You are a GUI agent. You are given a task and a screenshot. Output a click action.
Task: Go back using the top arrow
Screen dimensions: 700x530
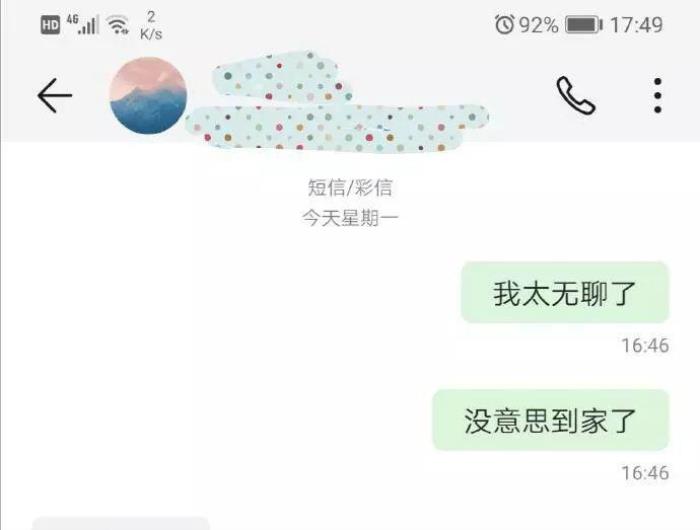pos(54,96)
